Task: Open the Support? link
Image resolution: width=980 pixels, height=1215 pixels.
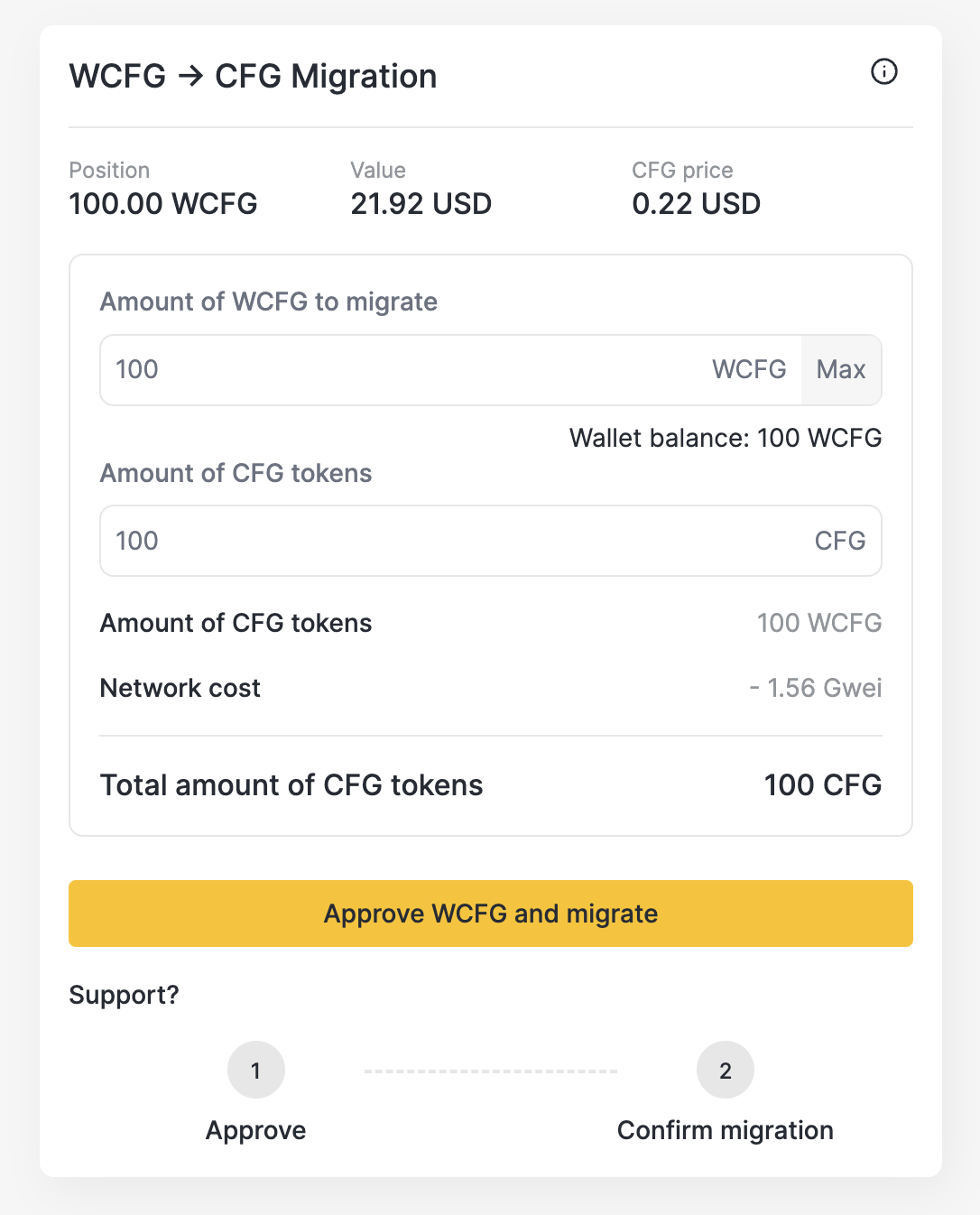Action: [124, 995]
